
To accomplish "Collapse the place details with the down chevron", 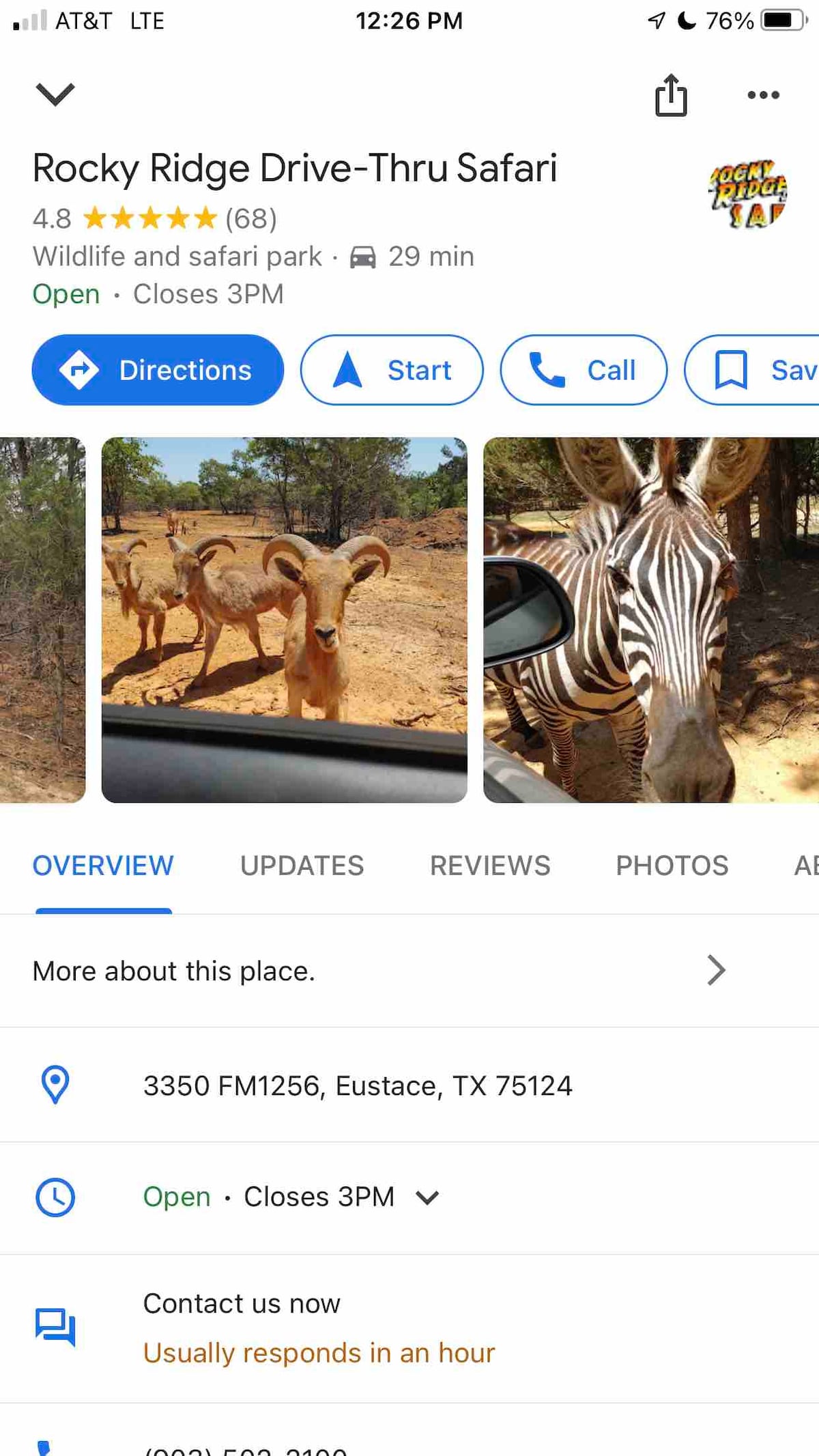I will pos(55,94).
